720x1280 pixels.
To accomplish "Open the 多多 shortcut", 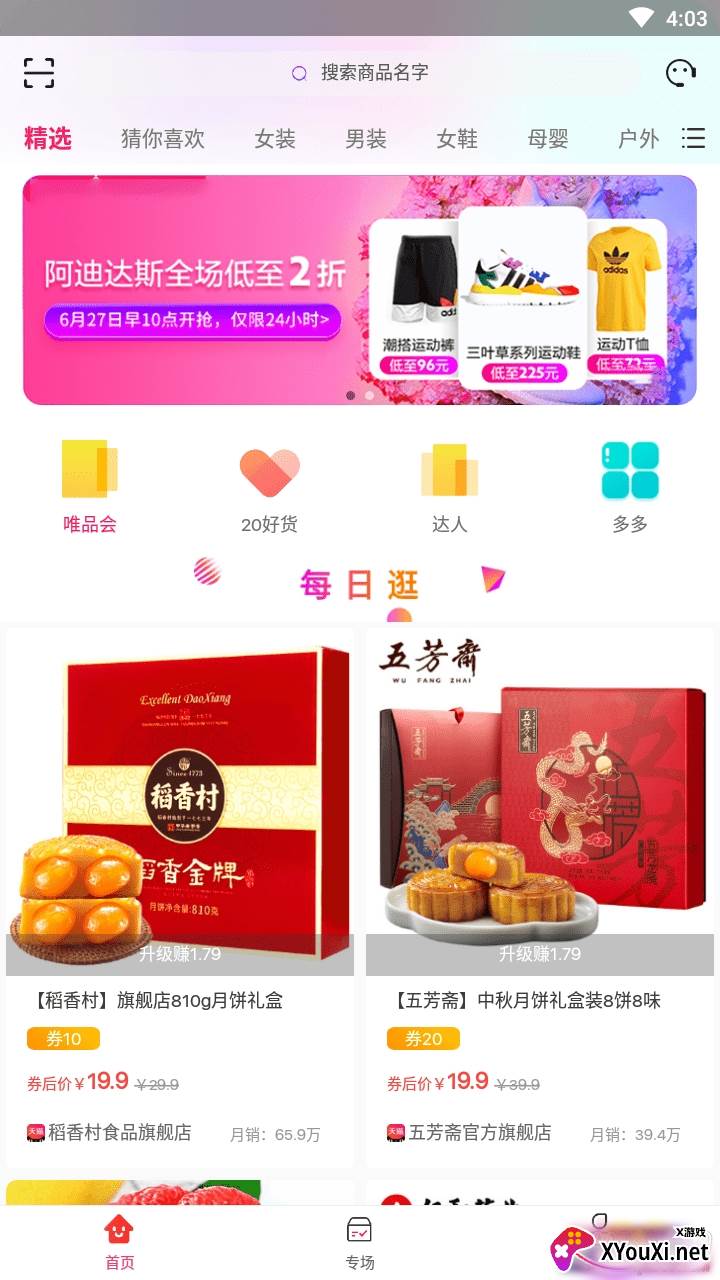I will (630, 487).
